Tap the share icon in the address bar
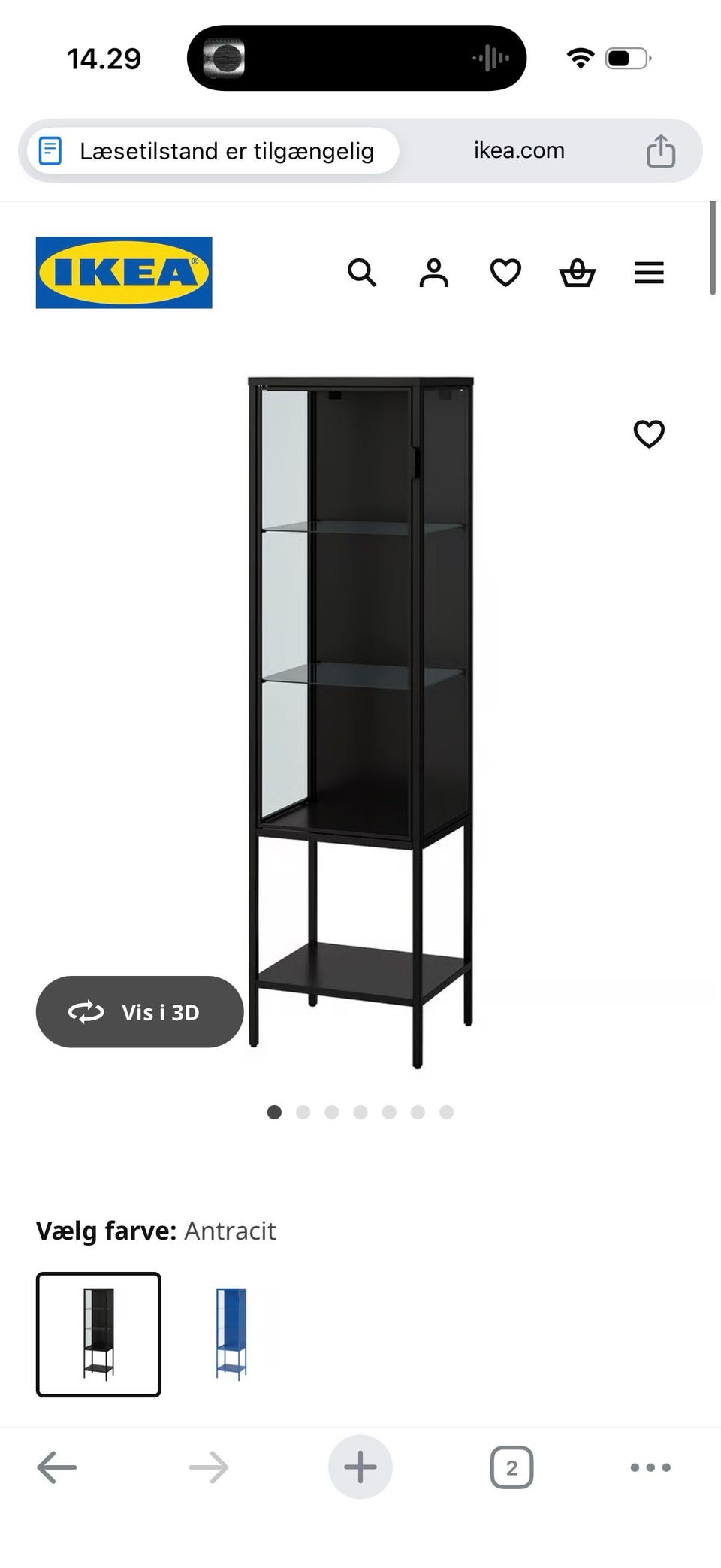 click(x=661, y=150)
